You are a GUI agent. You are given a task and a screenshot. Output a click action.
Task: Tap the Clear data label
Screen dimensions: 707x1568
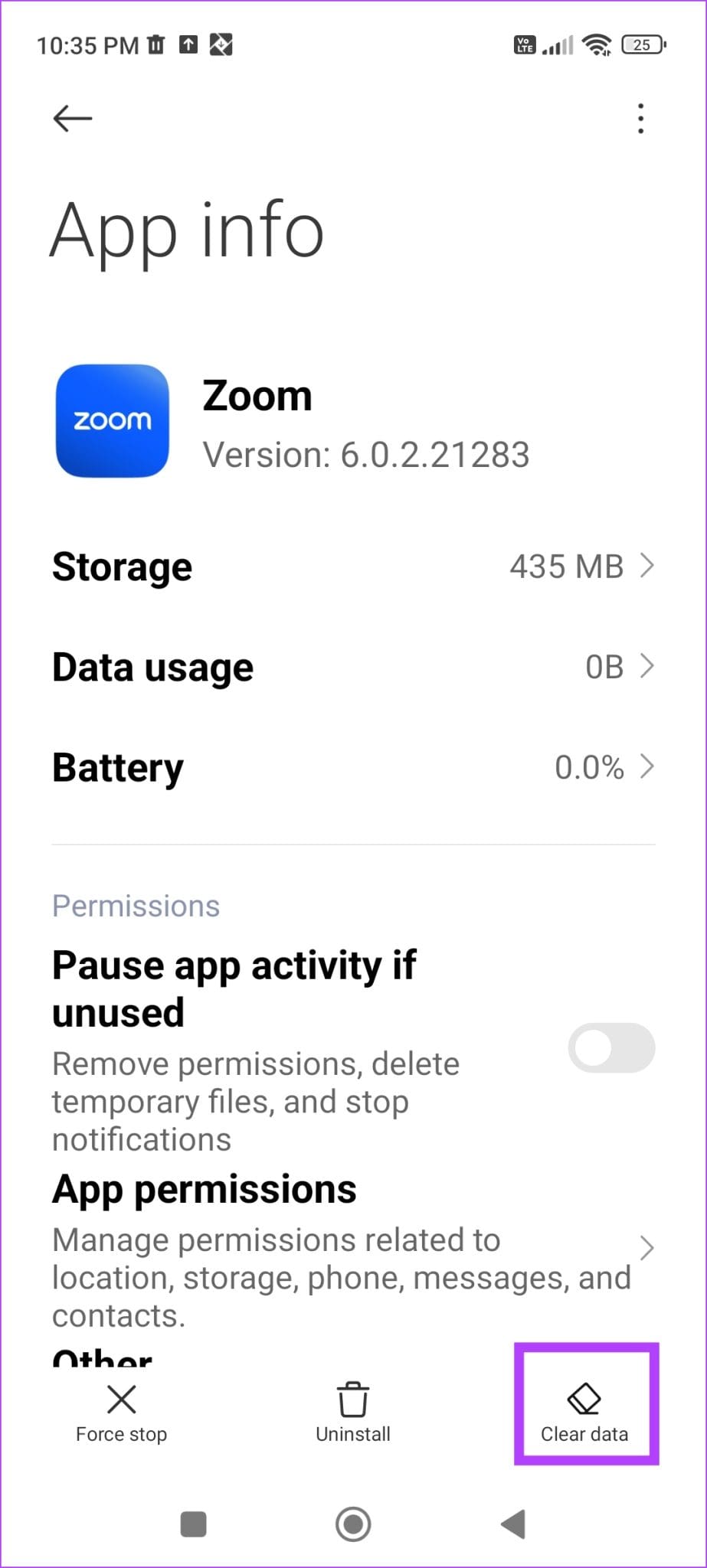pyautogui.click(x=584, y=1434)
